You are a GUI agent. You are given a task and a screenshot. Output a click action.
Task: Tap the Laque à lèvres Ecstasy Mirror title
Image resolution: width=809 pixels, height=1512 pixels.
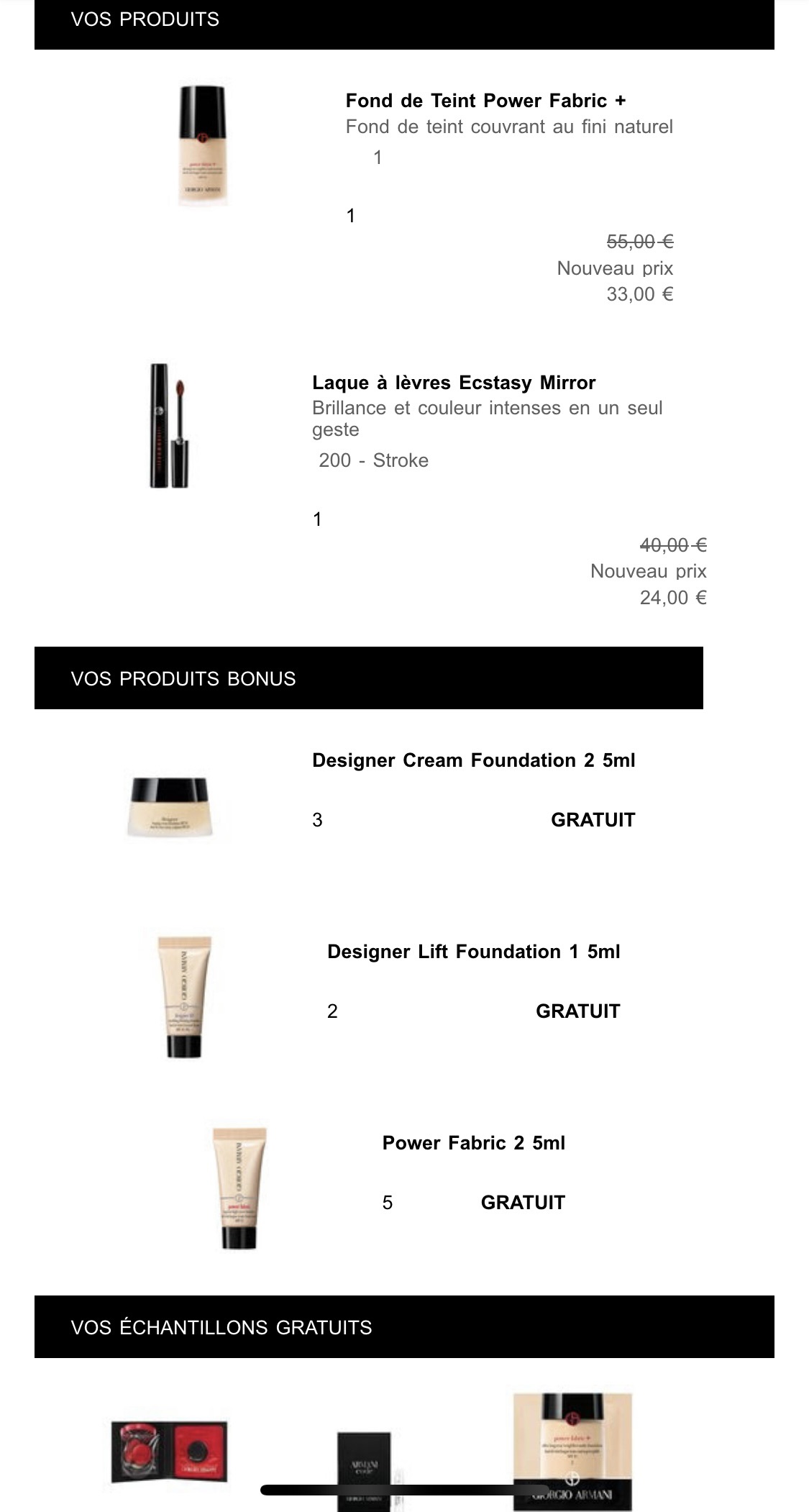coord(454,383)
